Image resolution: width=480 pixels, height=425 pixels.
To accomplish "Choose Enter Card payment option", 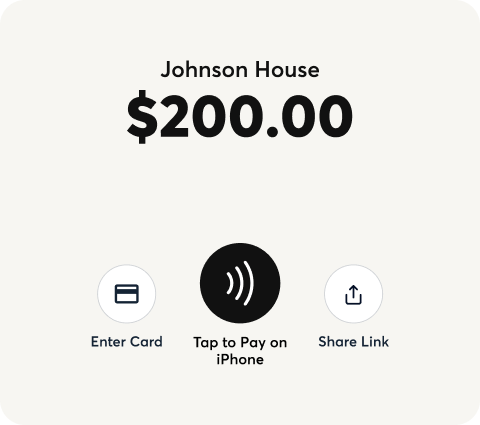I will point(127,294).
